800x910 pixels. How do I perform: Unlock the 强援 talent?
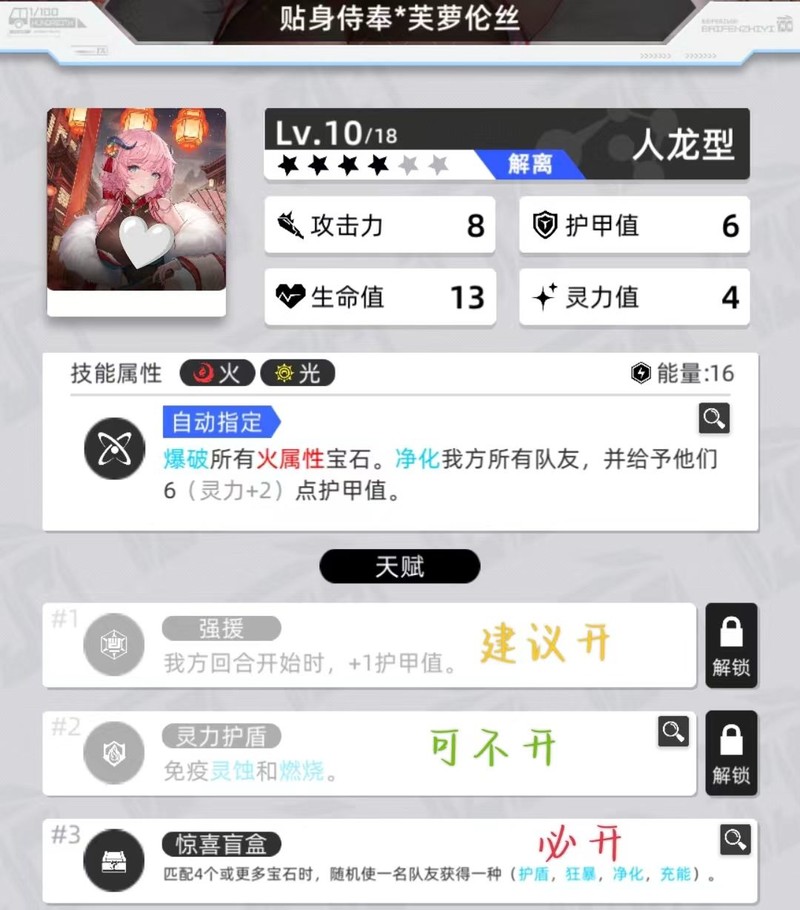(731, 645)
